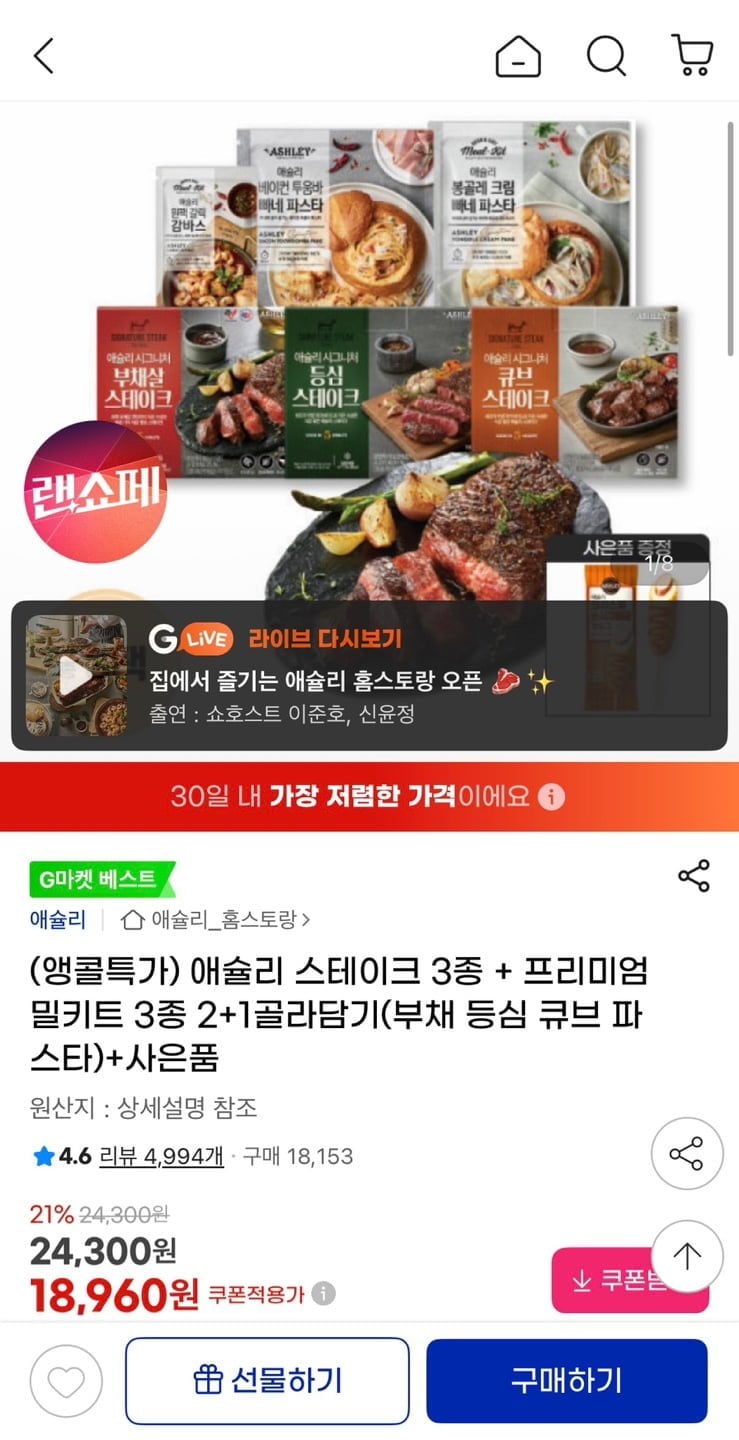Share this product via share icon beside badge

[x=693, y=876]
